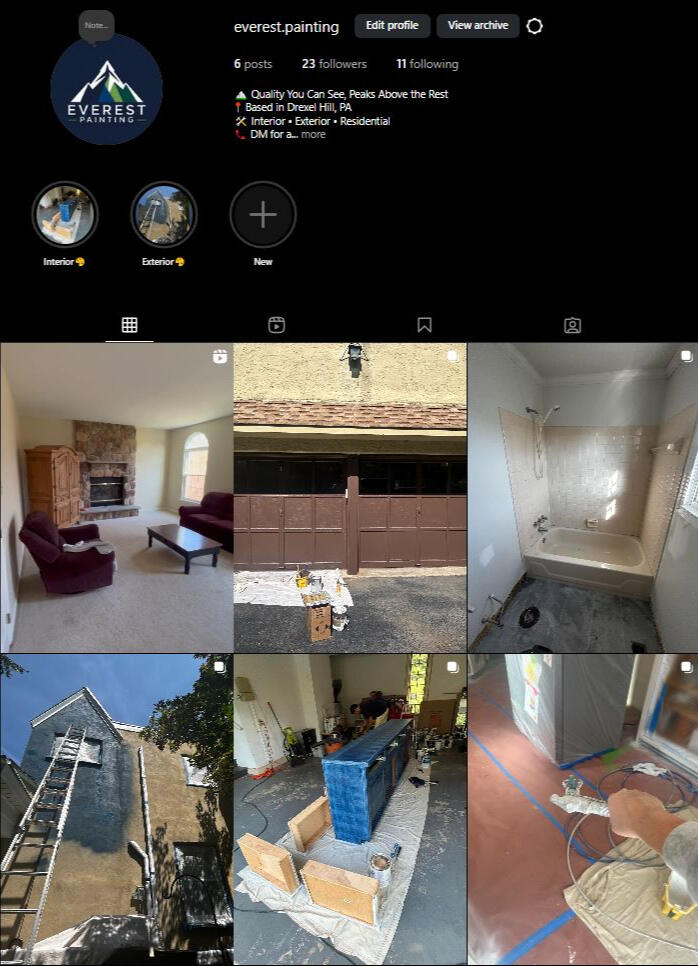Image resolution: width=698 pixels, height=966 pixels.
Task: Open the Exterior story highlight
Action: pos(164,214)
